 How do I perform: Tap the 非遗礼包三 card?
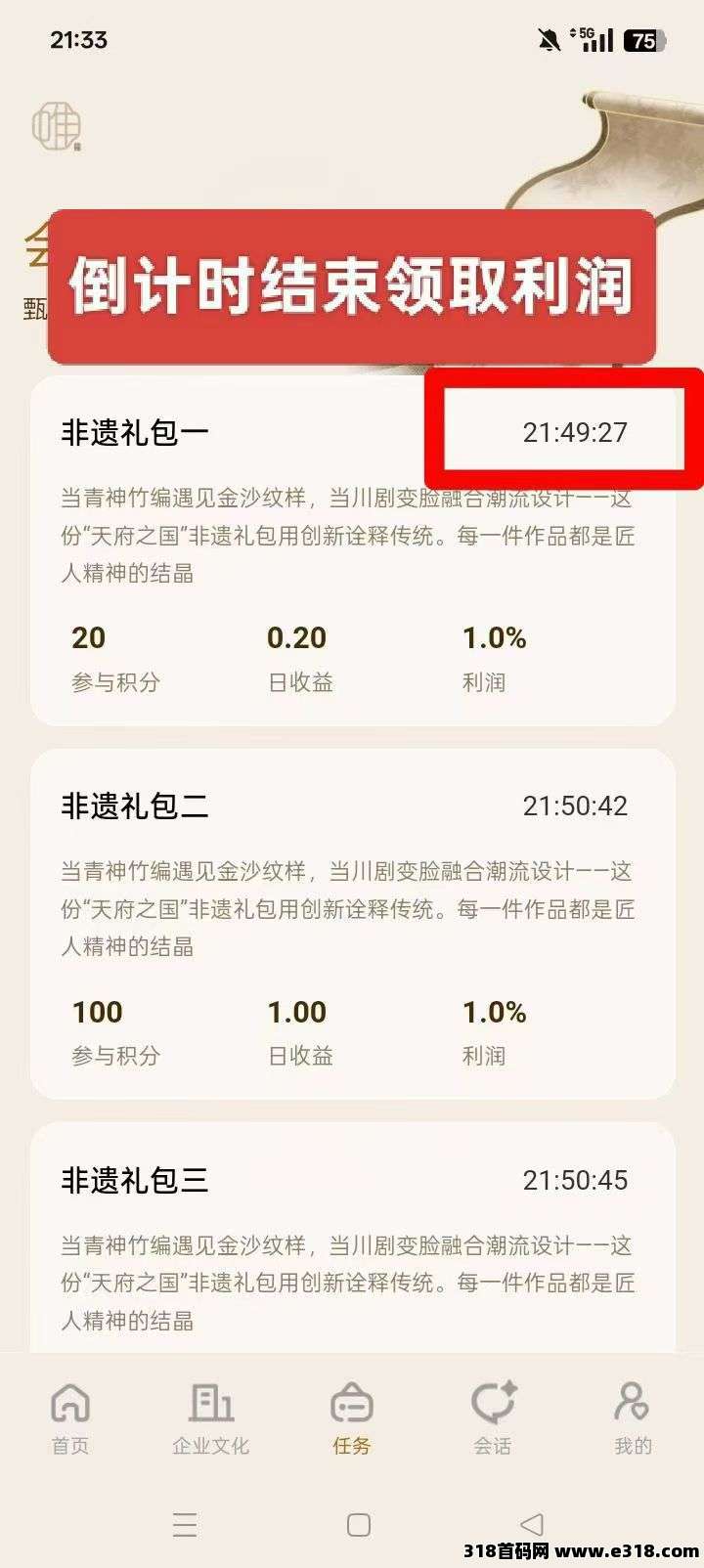click(352, 1241)
